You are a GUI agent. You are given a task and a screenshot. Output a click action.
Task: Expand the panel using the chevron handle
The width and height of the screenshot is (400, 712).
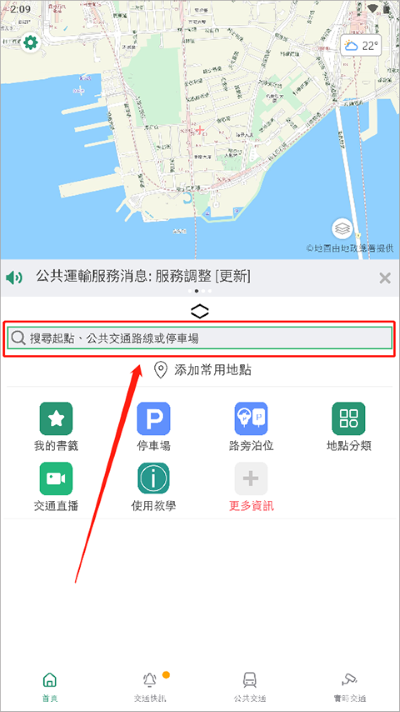(200, 311)
